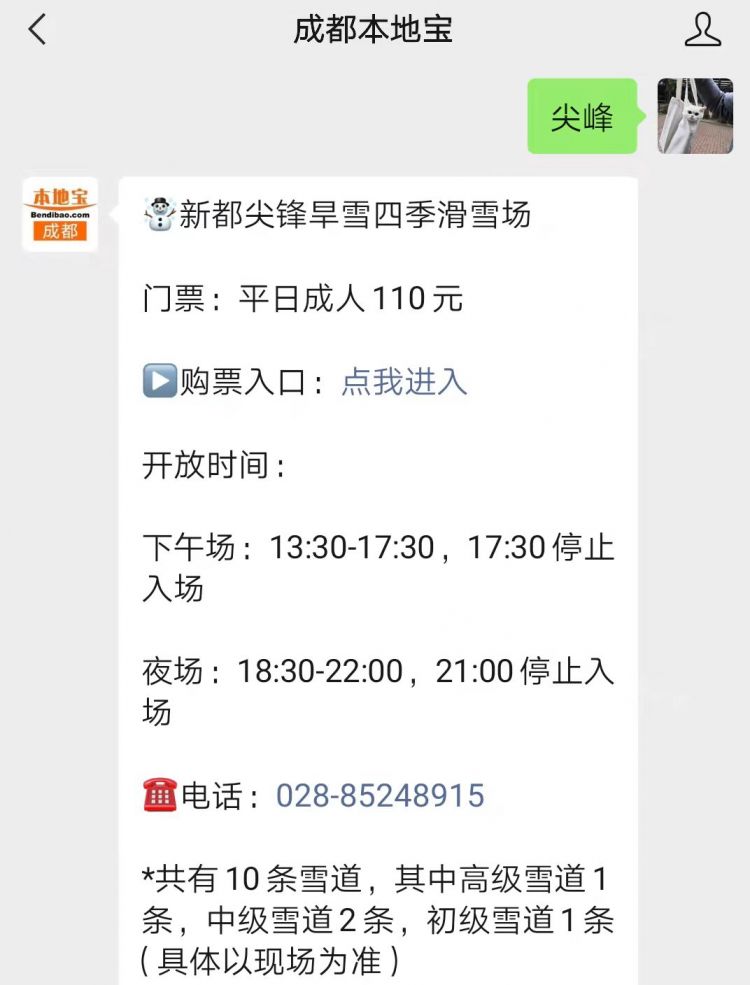
Task: Call the phone number 028-85248915
Action: coord(380,796)
